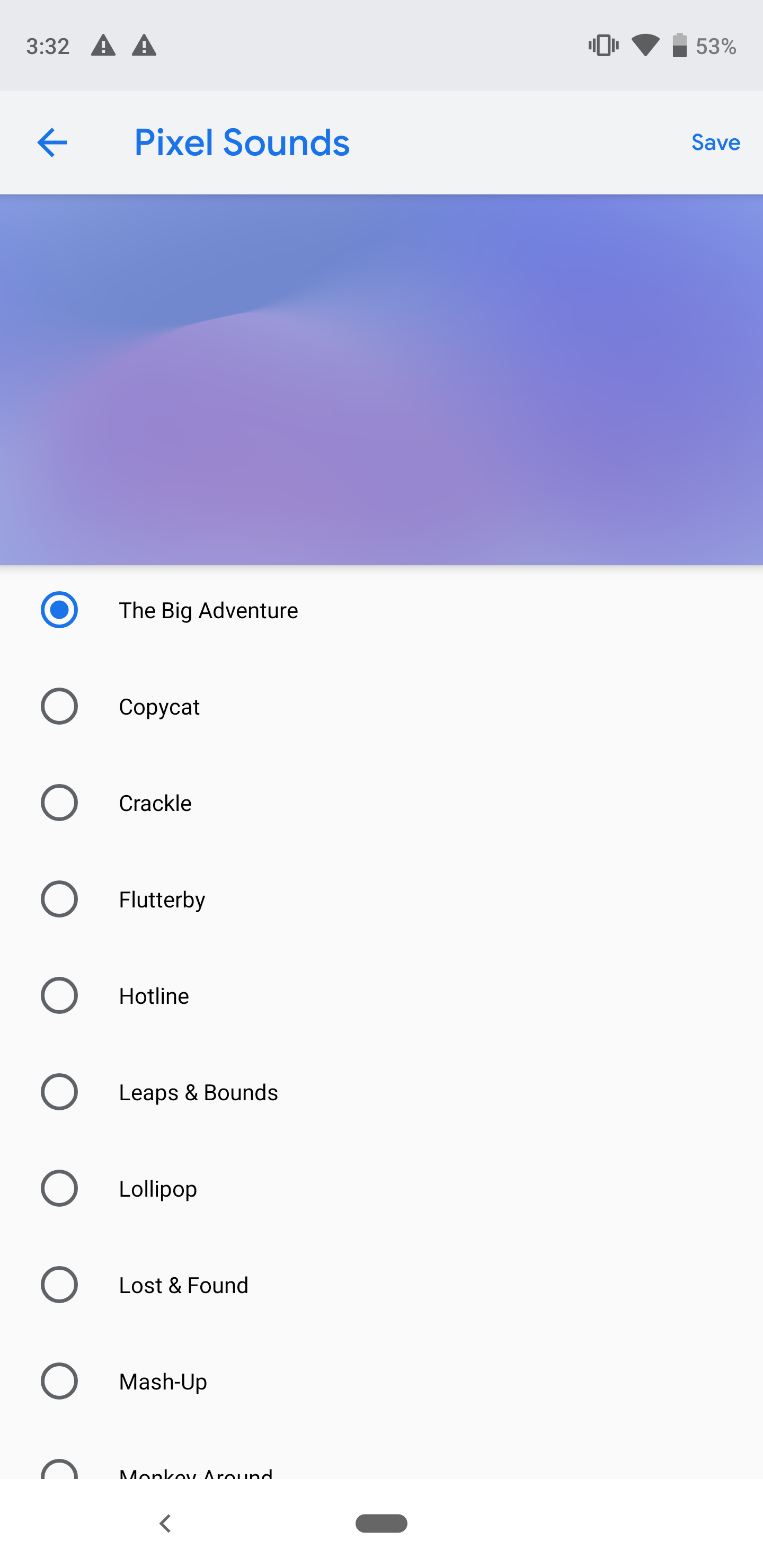
Task: Tap the system back chevron
Action: (x=164, y=1523)
